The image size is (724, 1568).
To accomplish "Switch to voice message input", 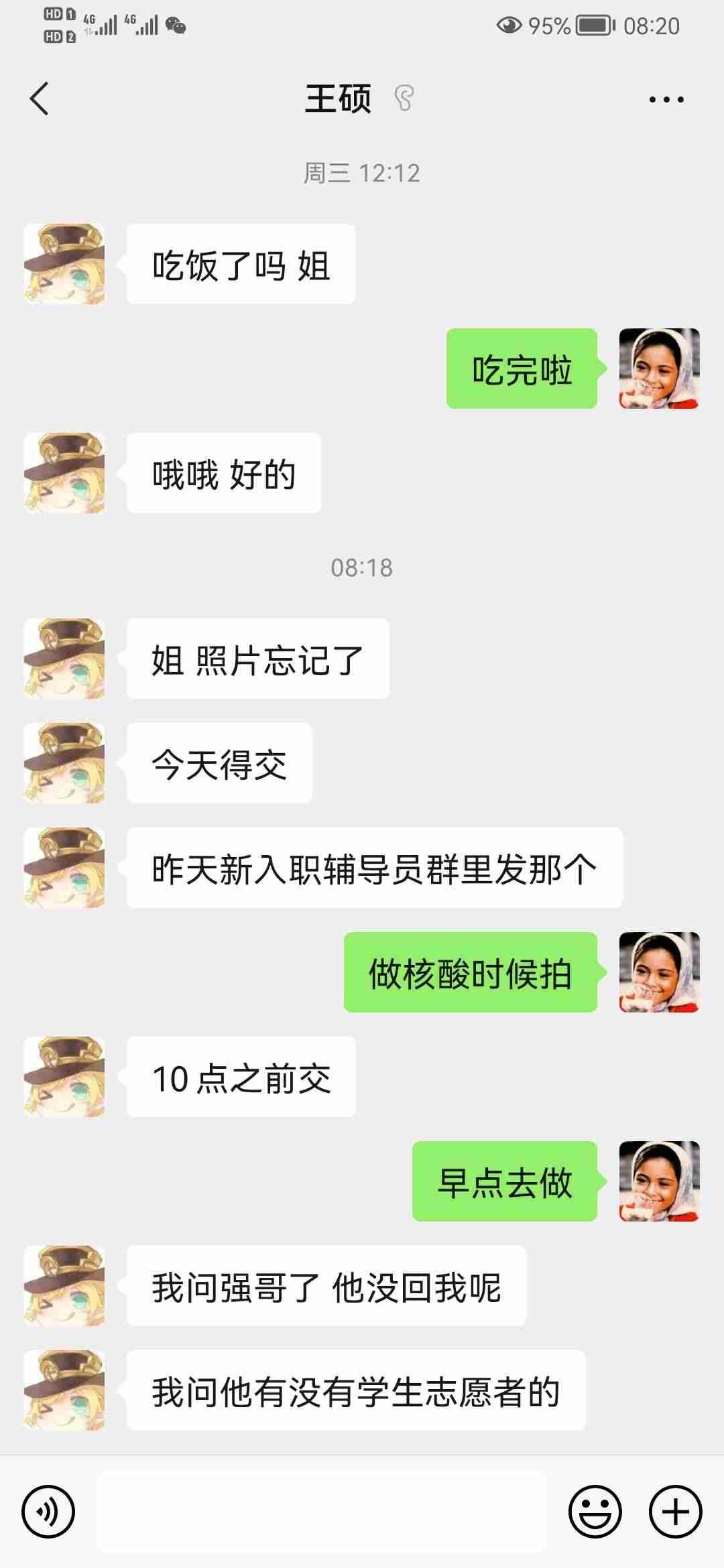I will pyautogui.click(x=48, y=1512).
